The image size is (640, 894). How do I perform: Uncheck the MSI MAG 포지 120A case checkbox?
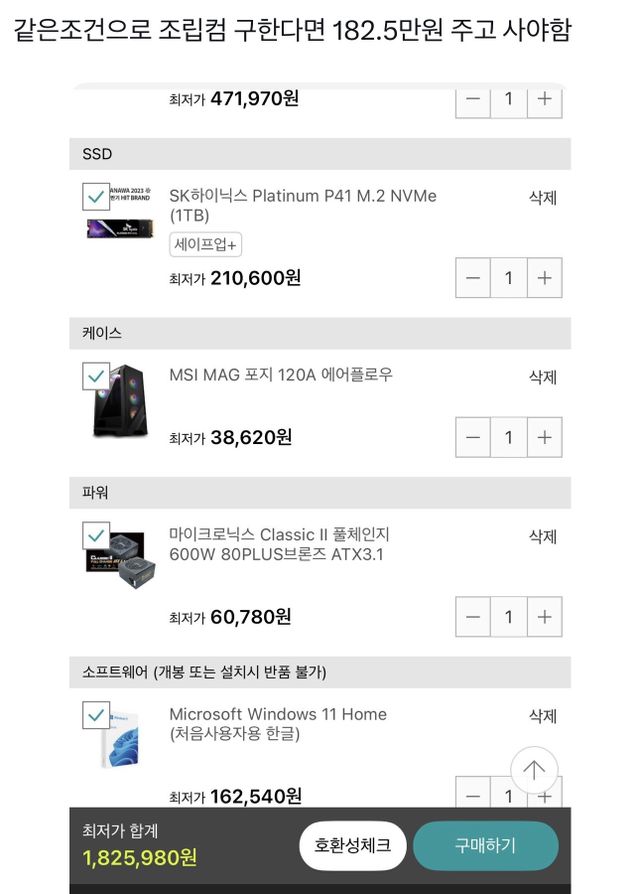pyautogui.click(x=96, y=376)
